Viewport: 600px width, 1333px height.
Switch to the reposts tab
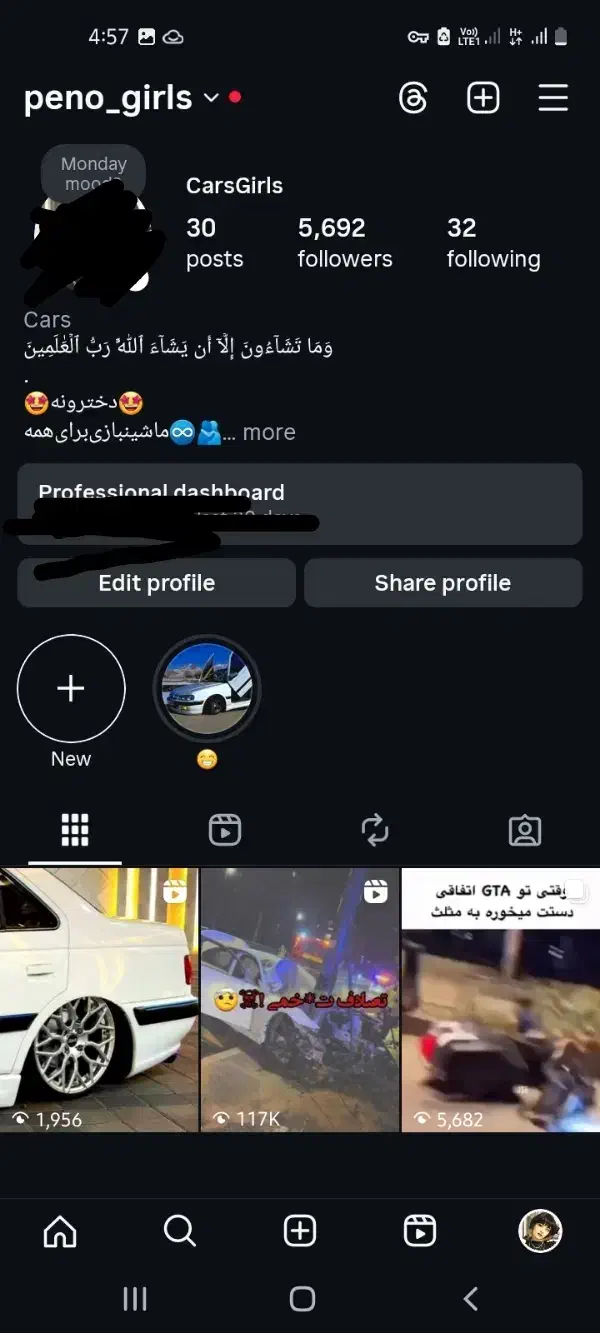[375, 830]
